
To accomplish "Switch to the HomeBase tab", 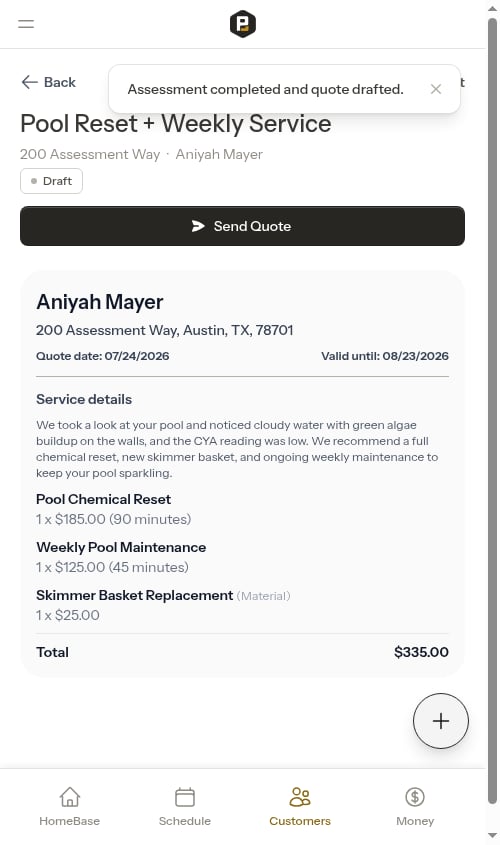I will coord(70,806).
